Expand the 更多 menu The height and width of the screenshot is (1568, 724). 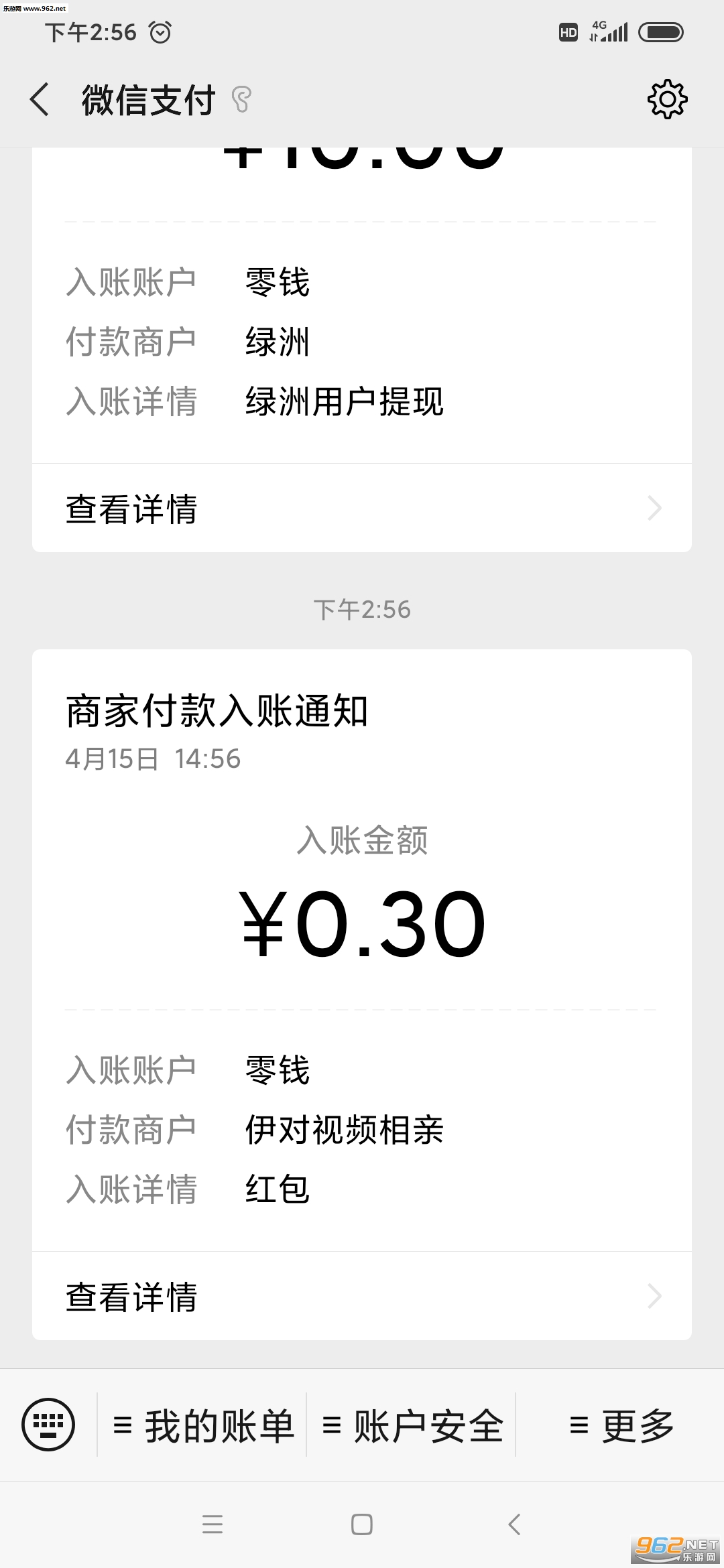pos(621,1425)
